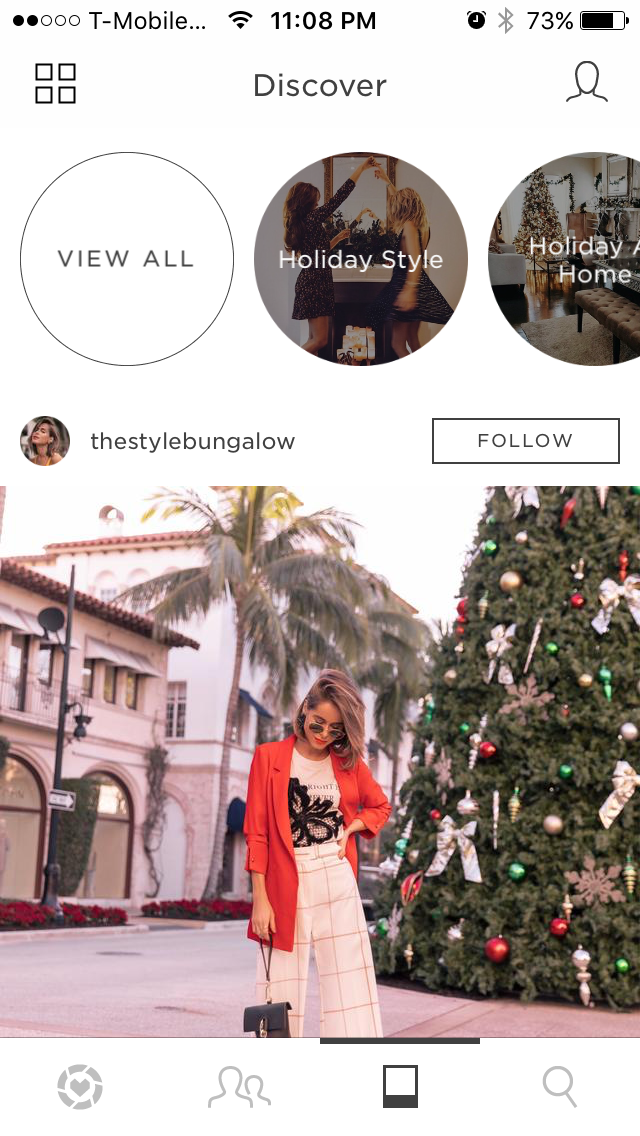640x1136 pixels.
Task: Open the red blazer outfit post
Action: point(320,761)
